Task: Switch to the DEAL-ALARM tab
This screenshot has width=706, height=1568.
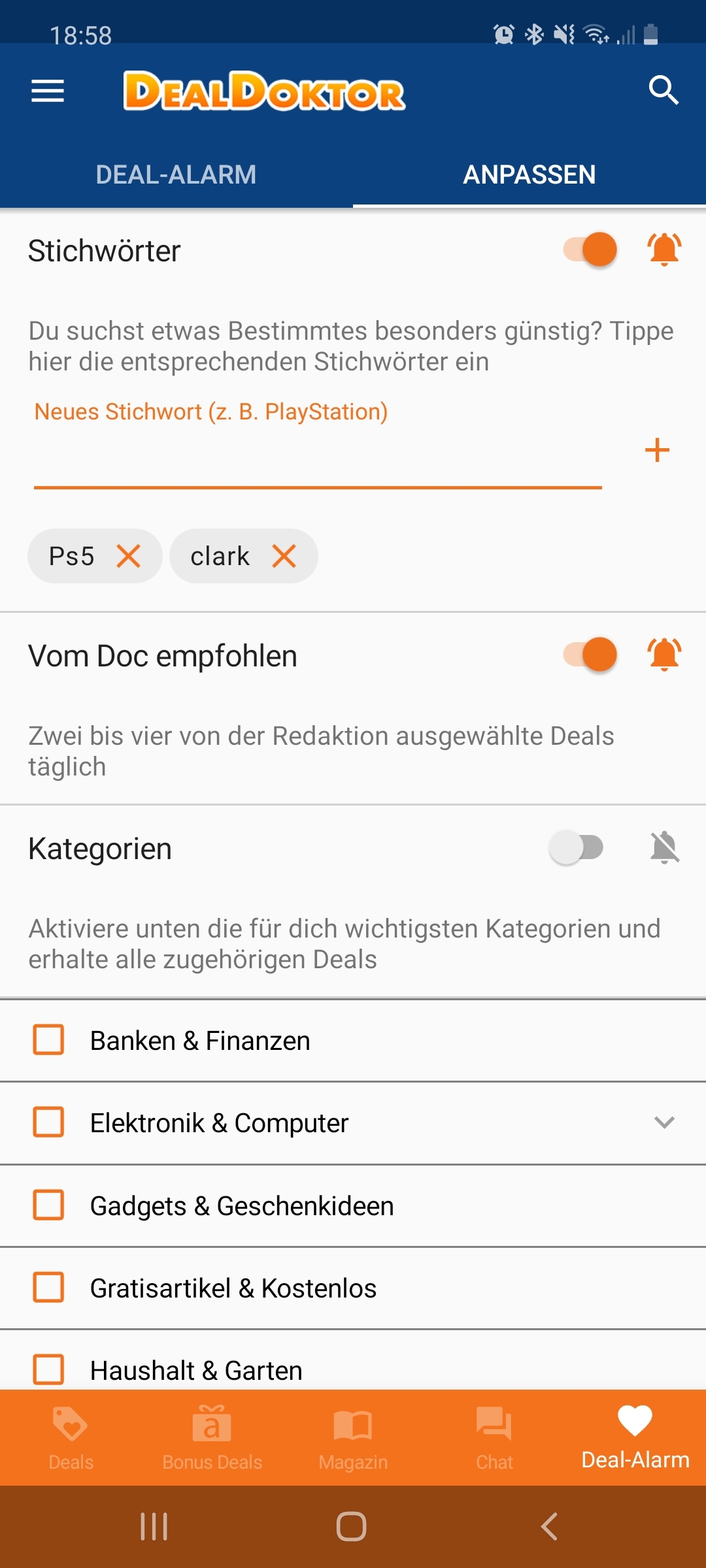Action: point(176,174)
